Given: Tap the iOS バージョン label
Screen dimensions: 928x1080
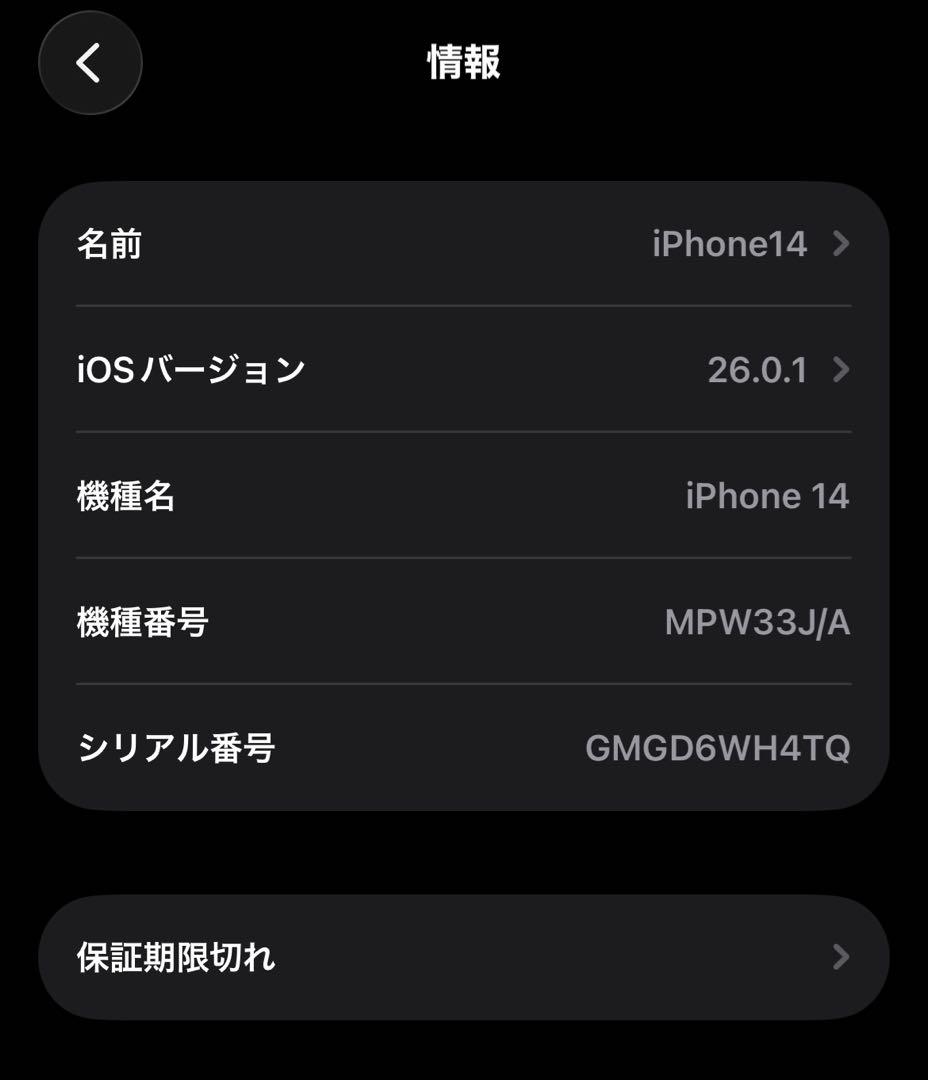Looking at the screenshot, I should (192, 370).
